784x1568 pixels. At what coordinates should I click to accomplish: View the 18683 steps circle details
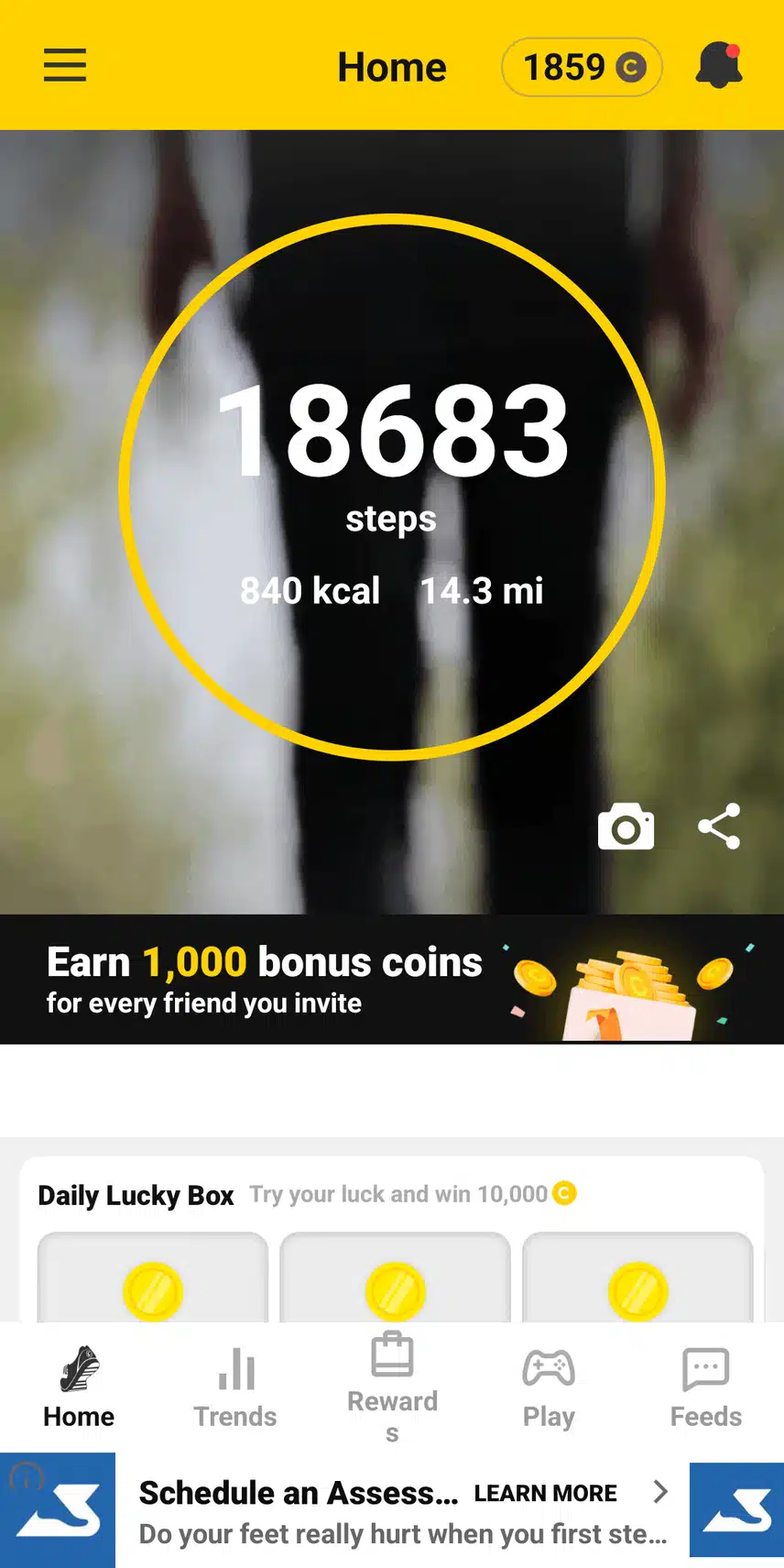(x=392, y=487)
